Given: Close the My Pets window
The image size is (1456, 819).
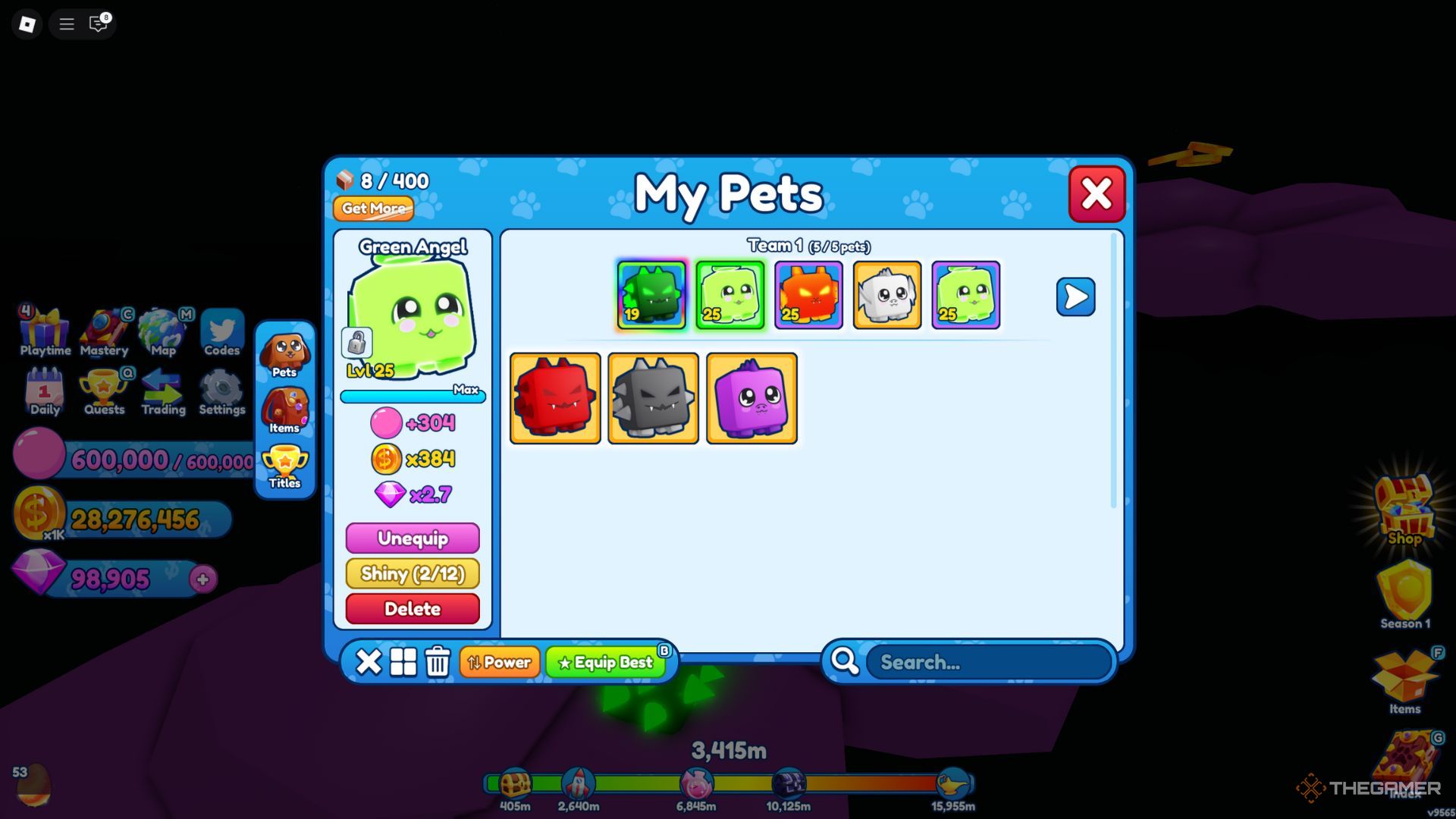Looking at the screenshot, I should coord(1096,194).
